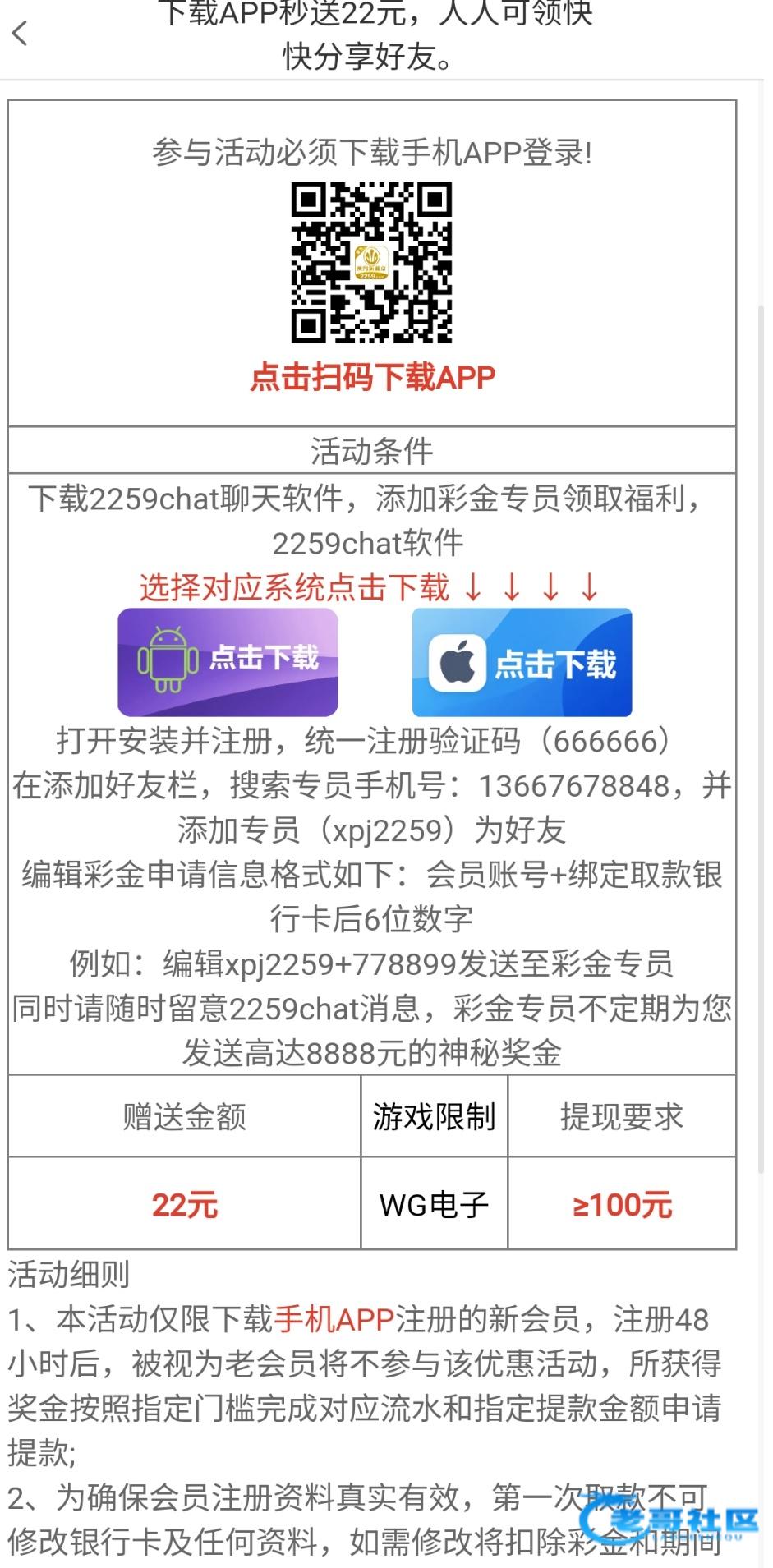Go back using the top-left arrow
This screenshot has height=1568, width=773.
point(21,34)
